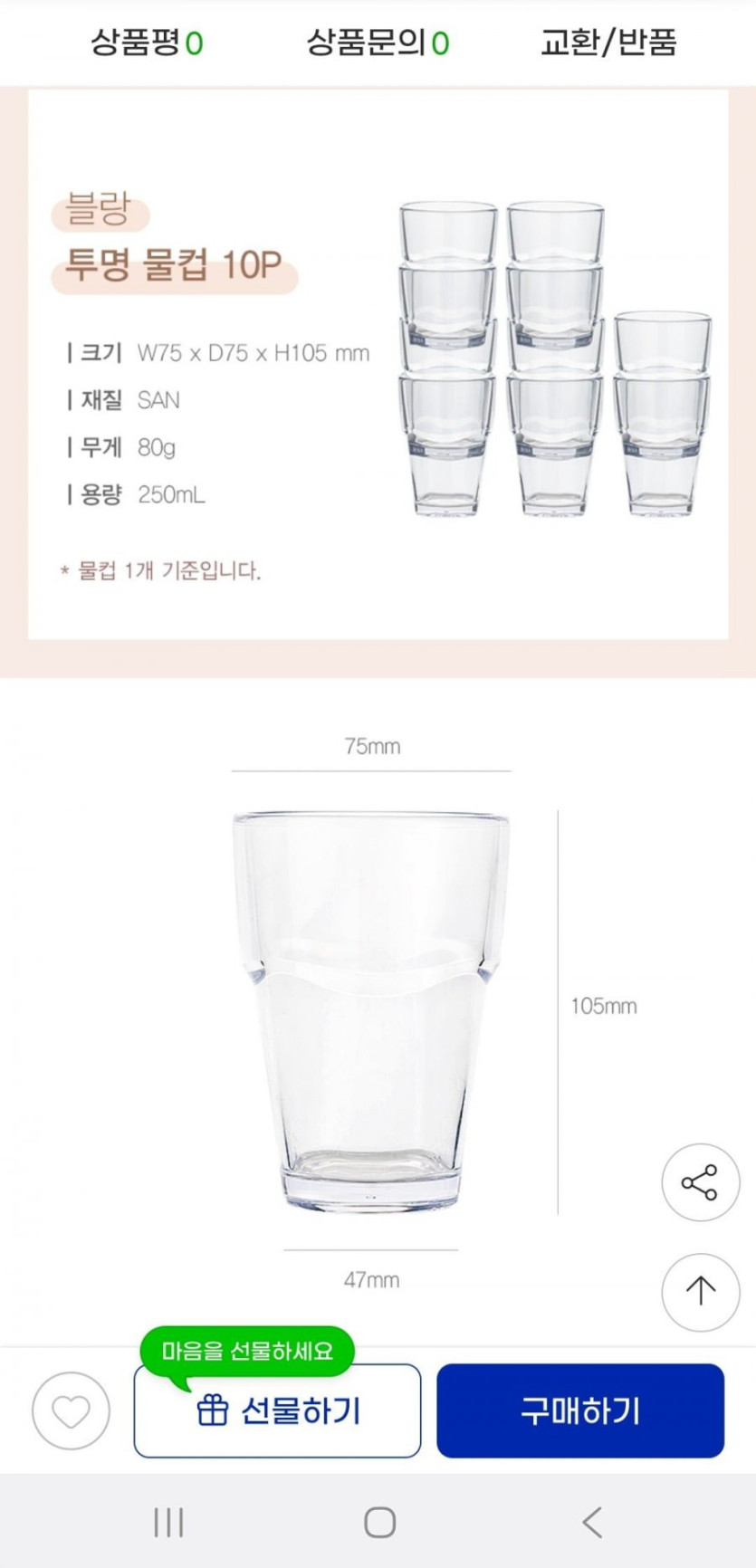756x1568 pixels.
Task: Tap 구매하기 to buy the cups
Action: 580,1410
